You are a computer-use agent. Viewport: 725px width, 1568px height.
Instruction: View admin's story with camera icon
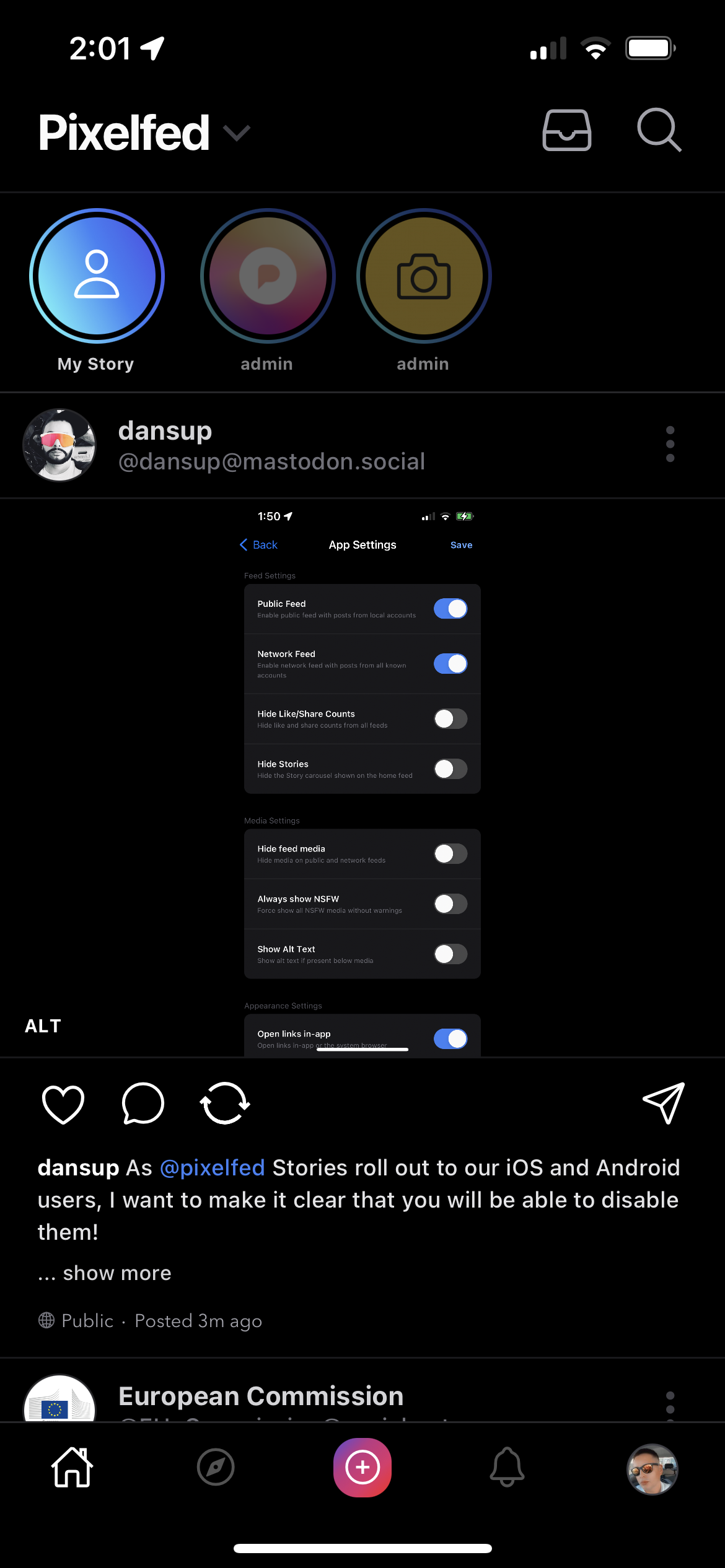click(x=424, y=276)
